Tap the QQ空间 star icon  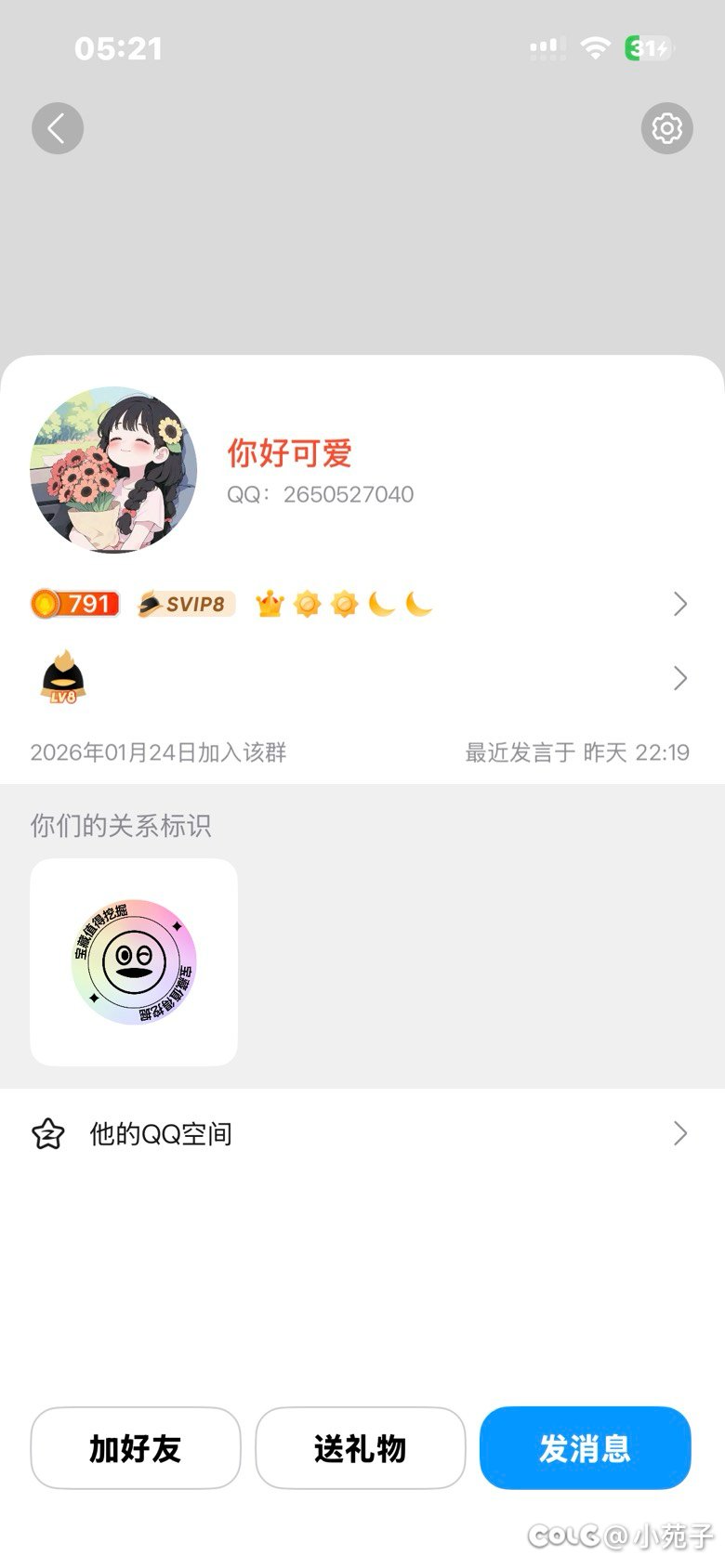point(48,1133)
